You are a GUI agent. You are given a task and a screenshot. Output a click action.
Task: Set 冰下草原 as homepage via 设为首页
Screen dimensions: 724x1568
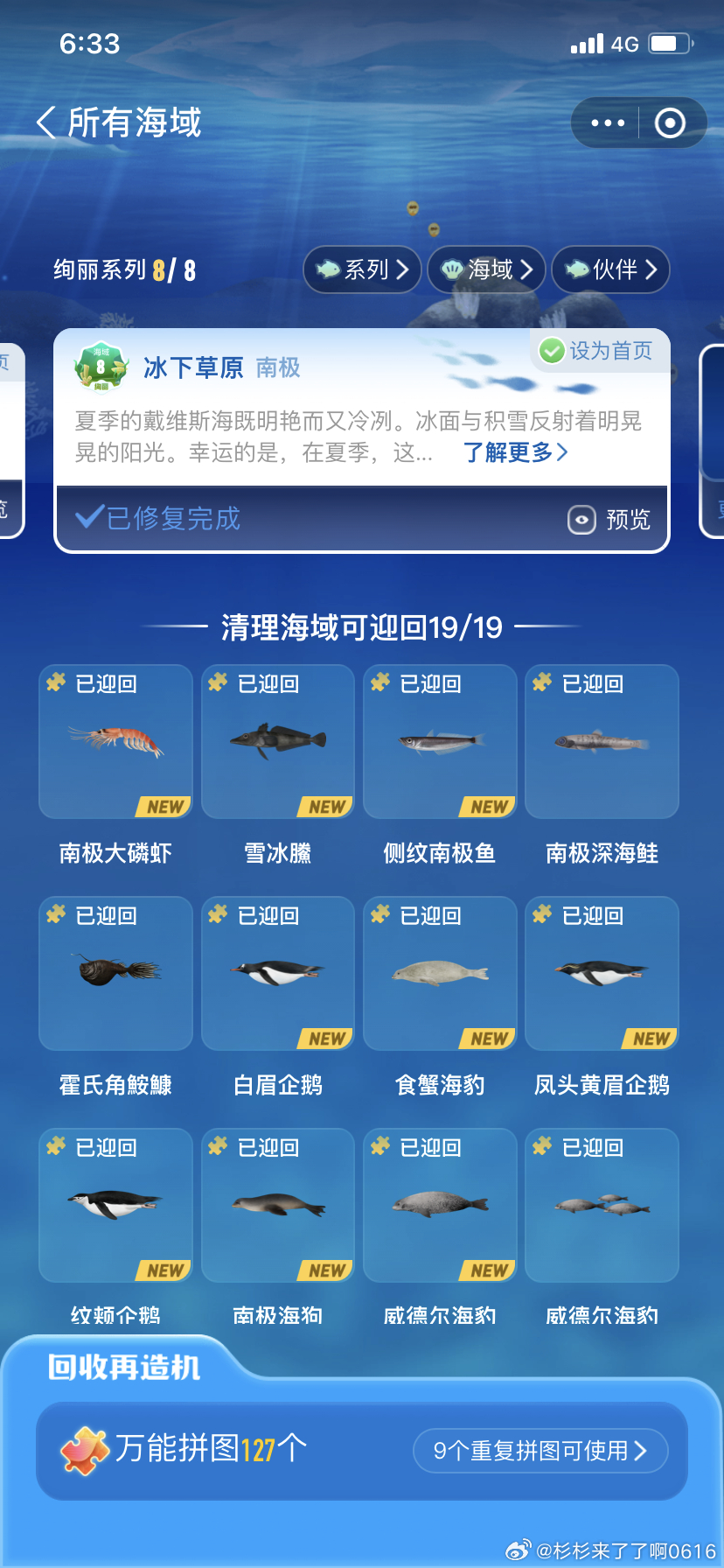click(x=598, y=351)
